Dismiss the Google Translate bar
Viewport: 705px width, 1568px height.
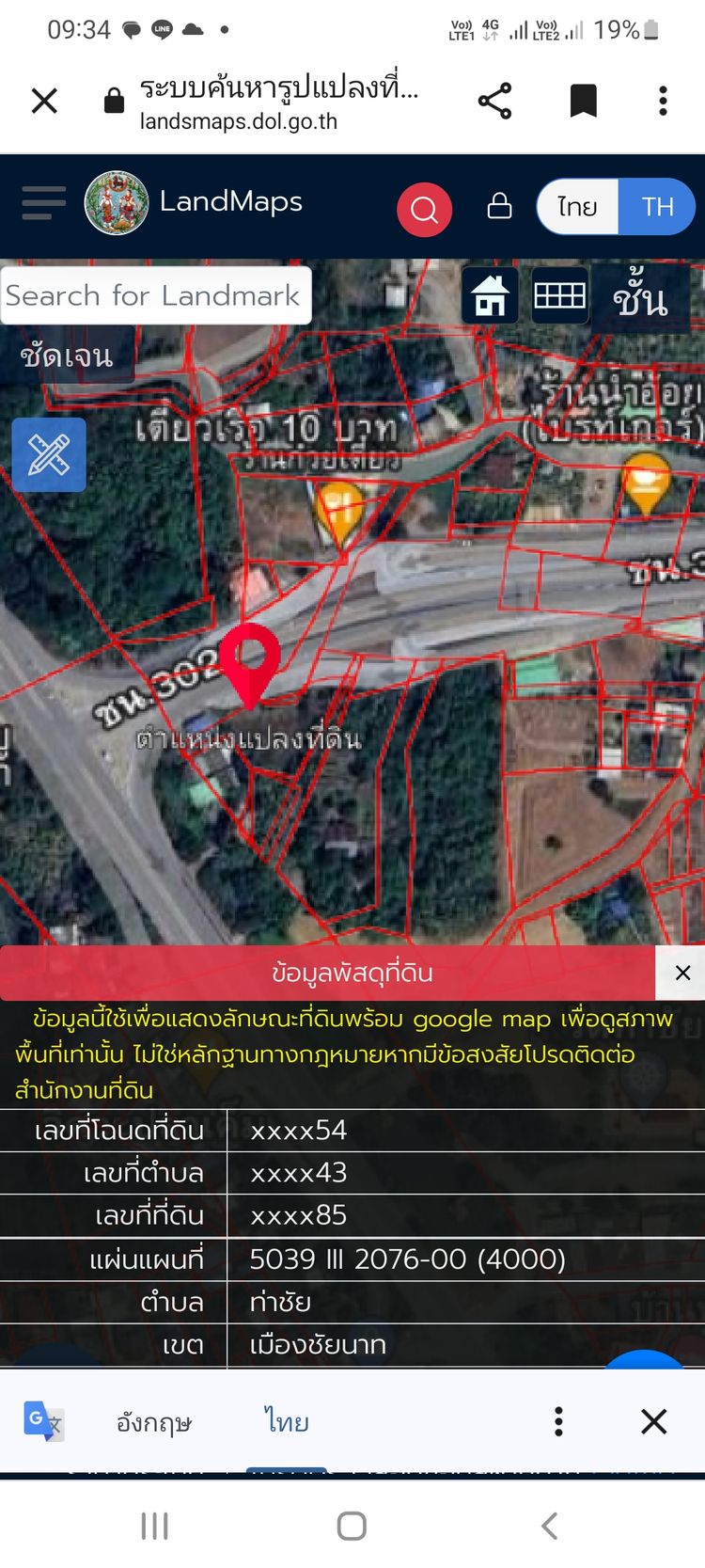click(x=654, y=1421)
